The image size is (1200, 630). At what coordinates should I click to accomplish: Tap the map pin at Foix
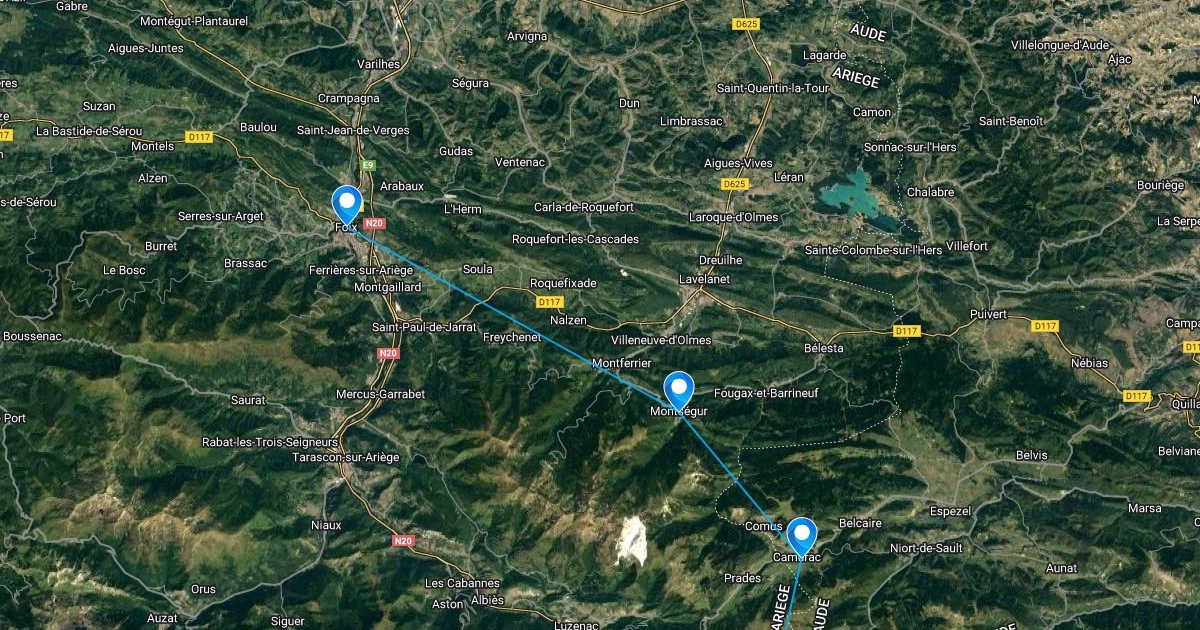(x=347, y=202)
